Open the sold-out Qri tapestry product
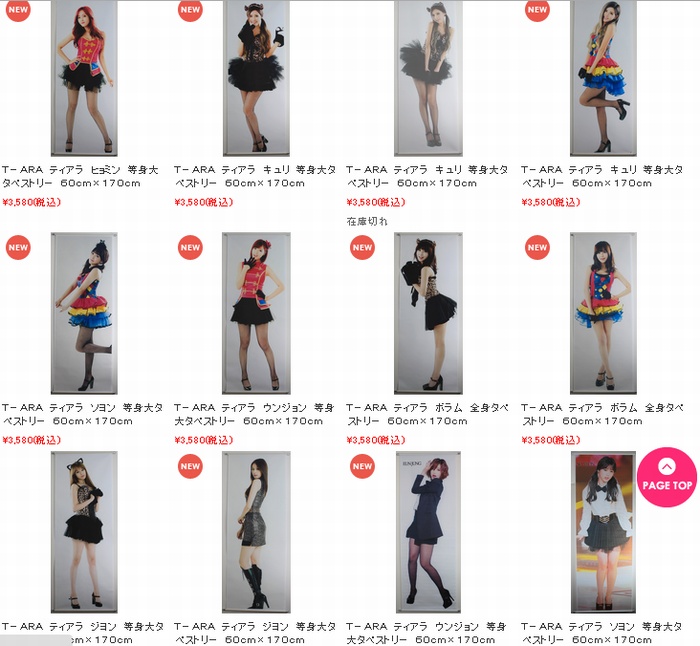Image resolution: width=700 pixels, height=646 pixels. (x=428, y=78)
